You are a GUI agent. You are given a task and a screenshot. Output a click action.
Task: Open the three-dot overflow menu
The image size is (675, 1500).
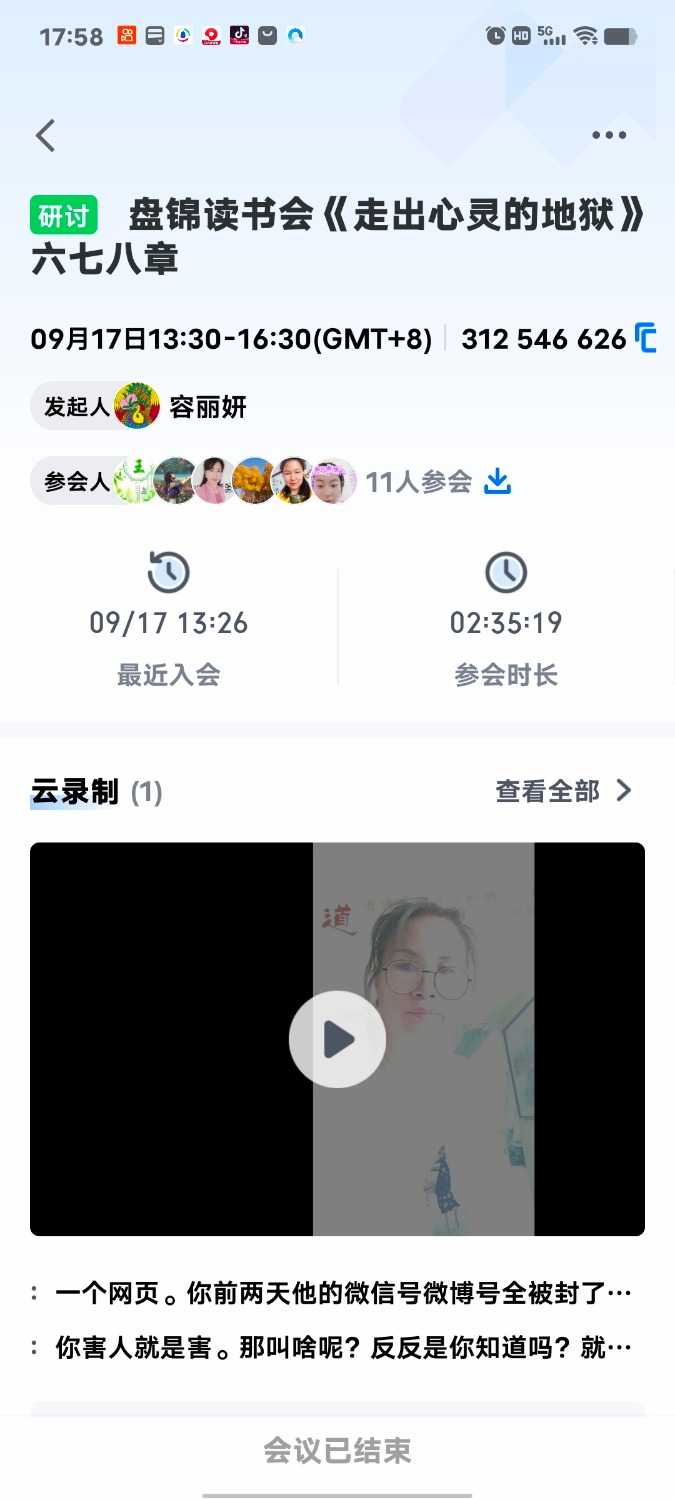point(609,136)
